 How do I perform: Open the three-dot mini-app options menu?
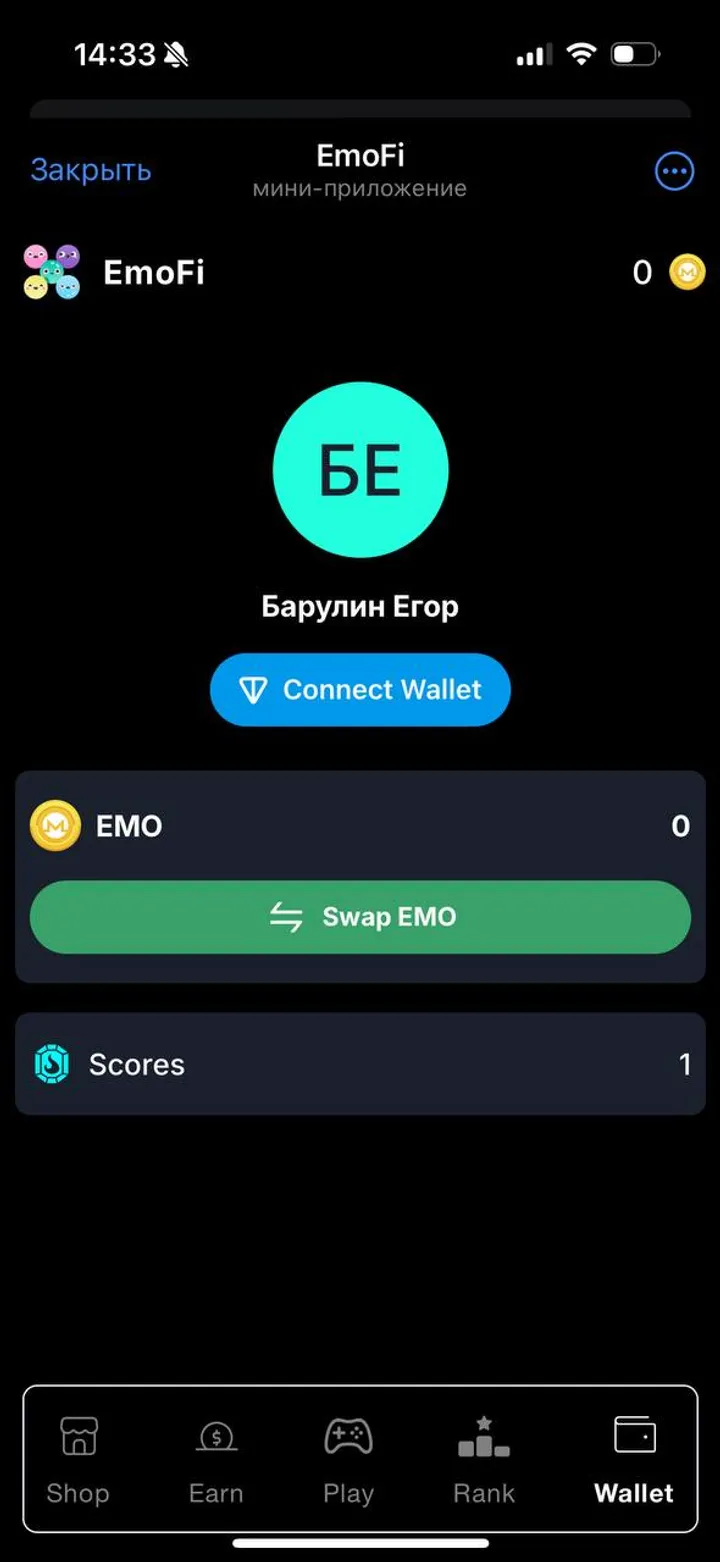point(673,170)
